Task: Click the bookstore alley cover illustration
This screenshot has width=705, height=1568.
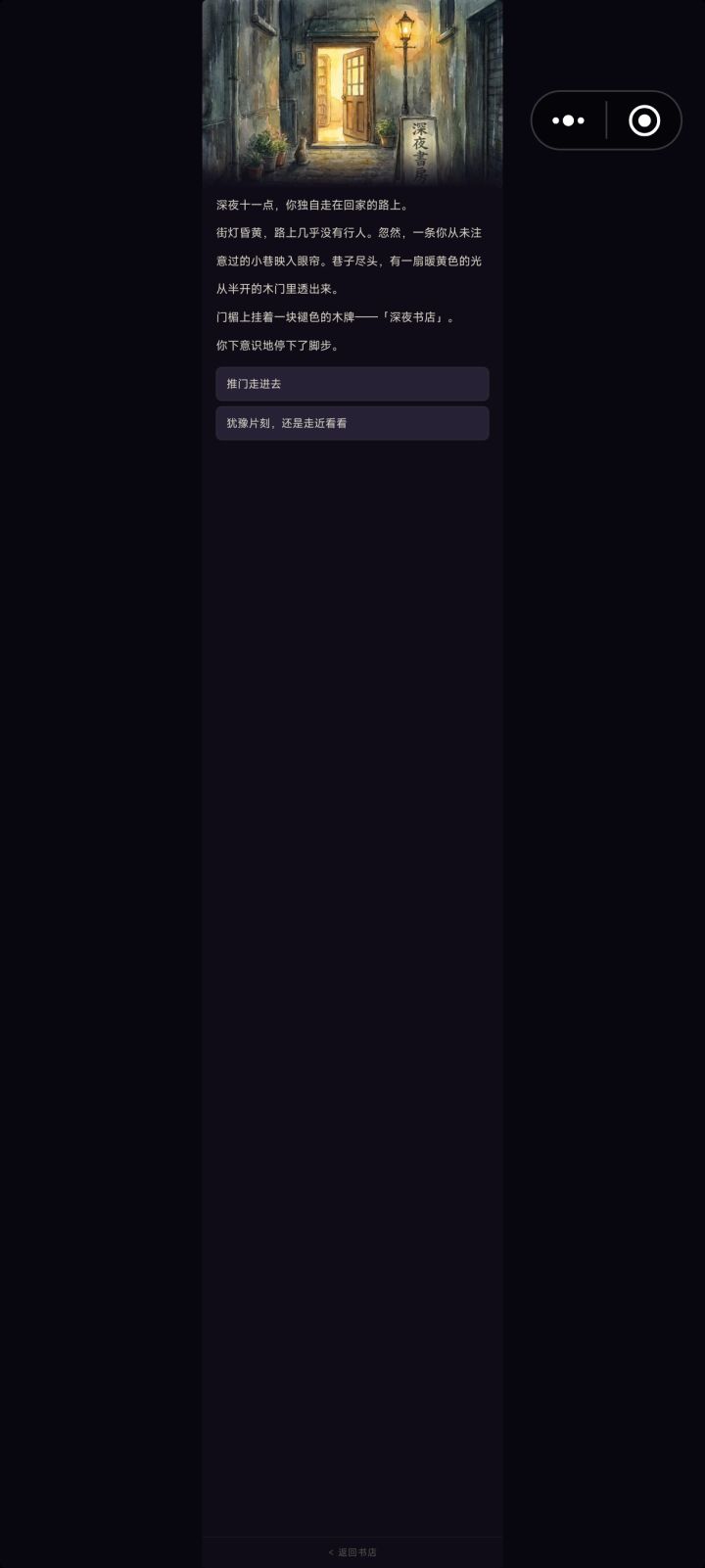Action: [x=352, y=93]
